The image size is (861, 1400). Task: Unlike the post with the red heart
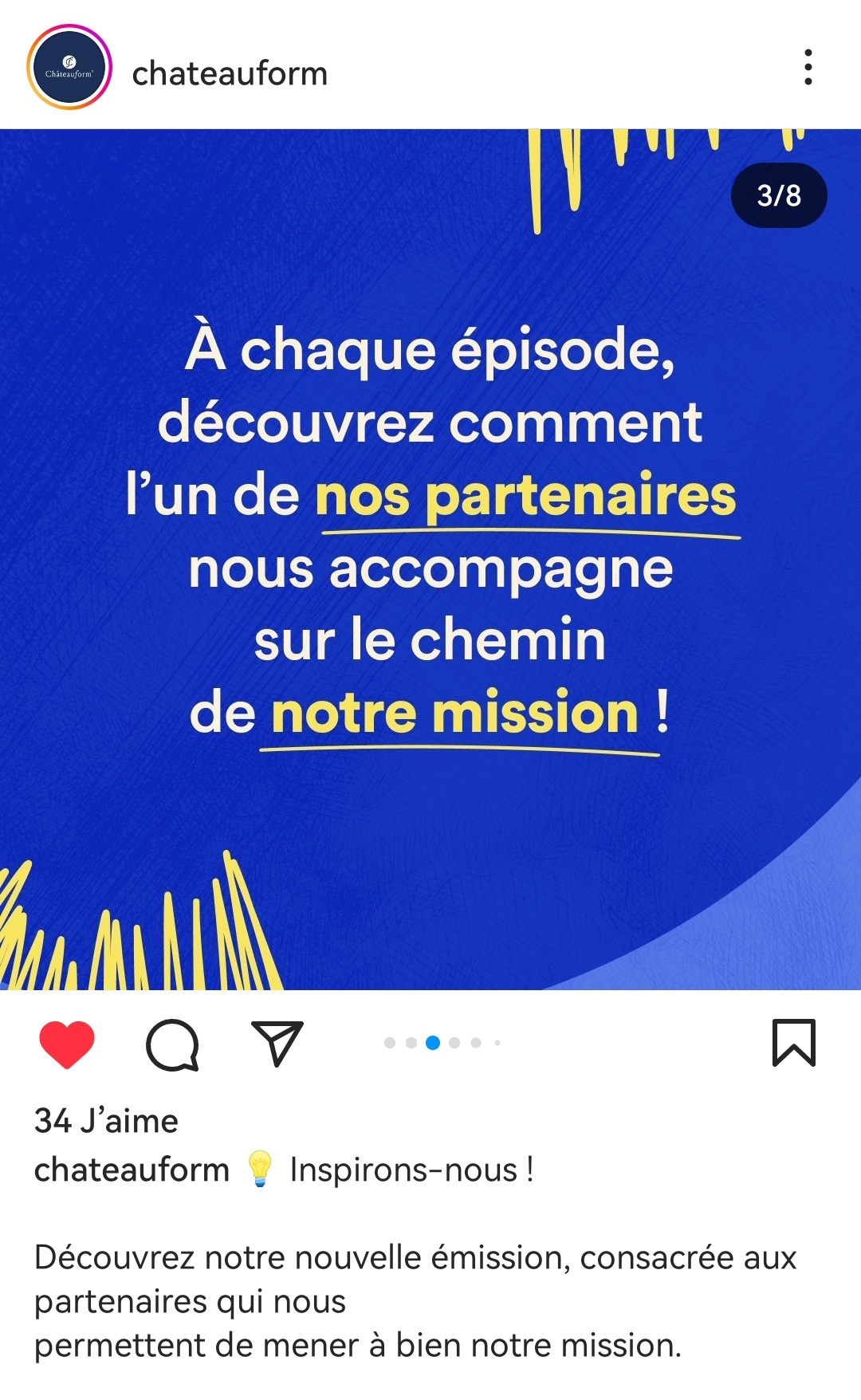tap(67, 1044)
